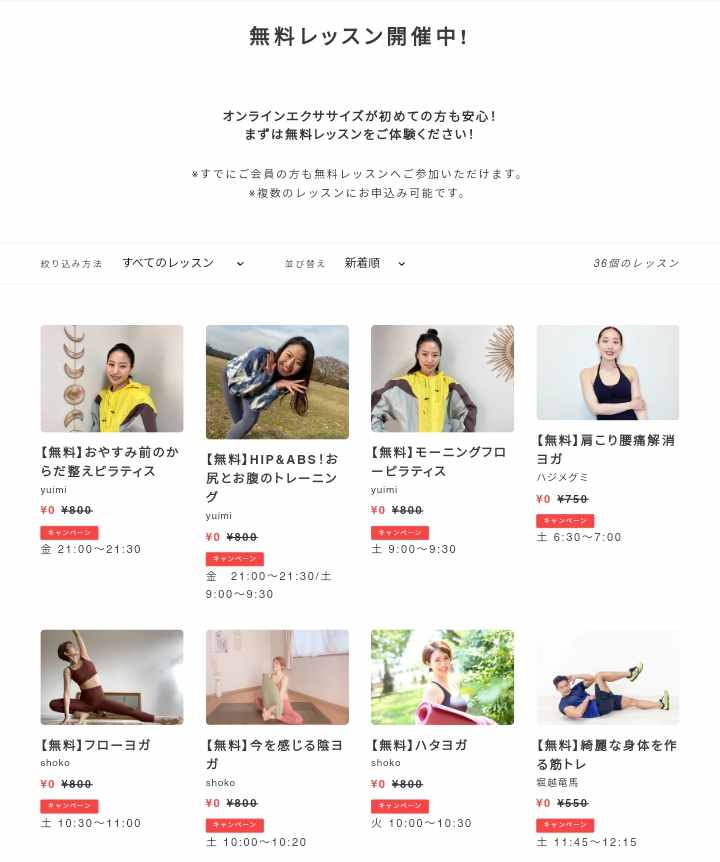Open the すべてのレッスン filter dropdown
720x862 pixels.
pyautogui.click(x=183, y=263)
